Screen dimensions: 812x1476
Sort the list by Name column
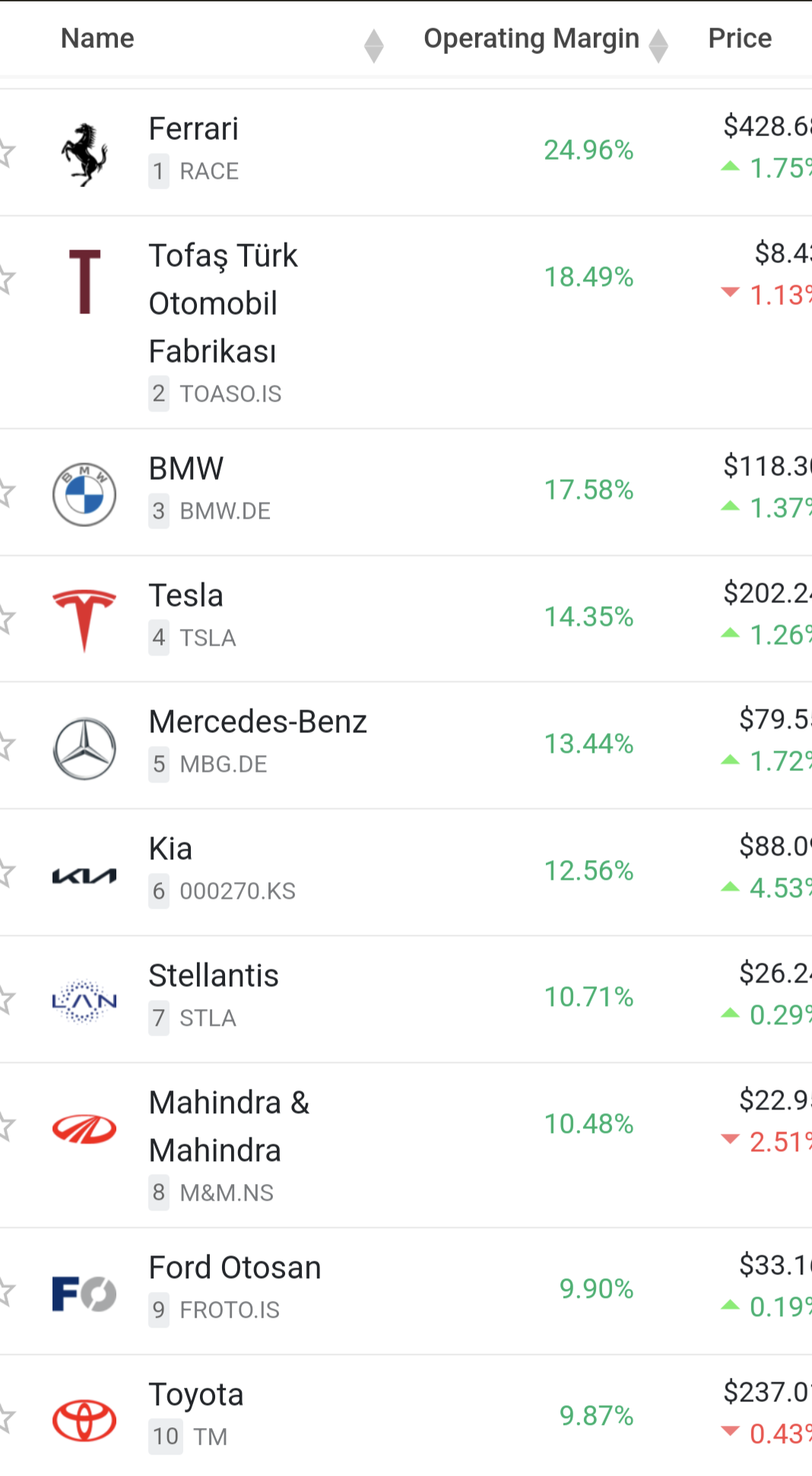click(97, 38)
